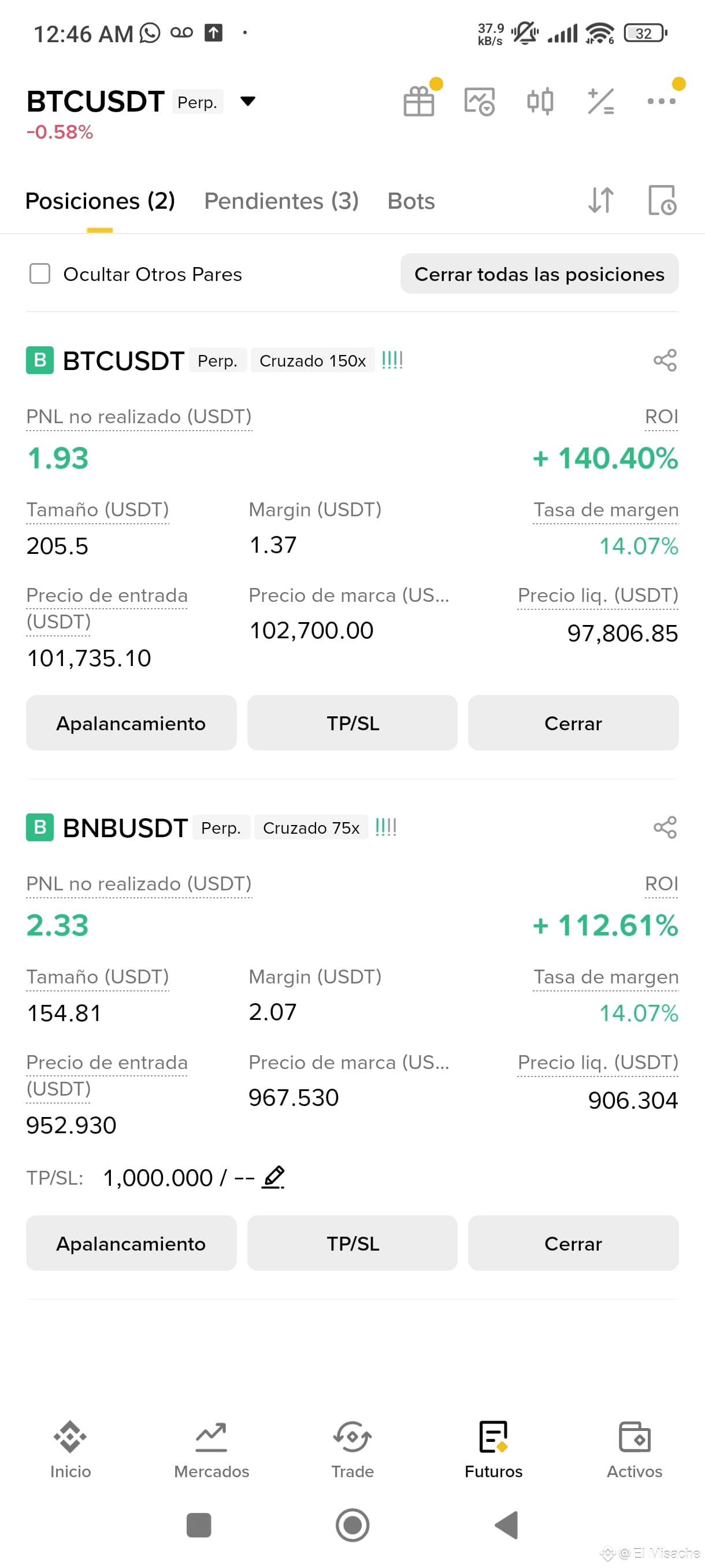Open the Activos tab
Viewport: 705px width, 1568px height.
[x=634, y=1450]
